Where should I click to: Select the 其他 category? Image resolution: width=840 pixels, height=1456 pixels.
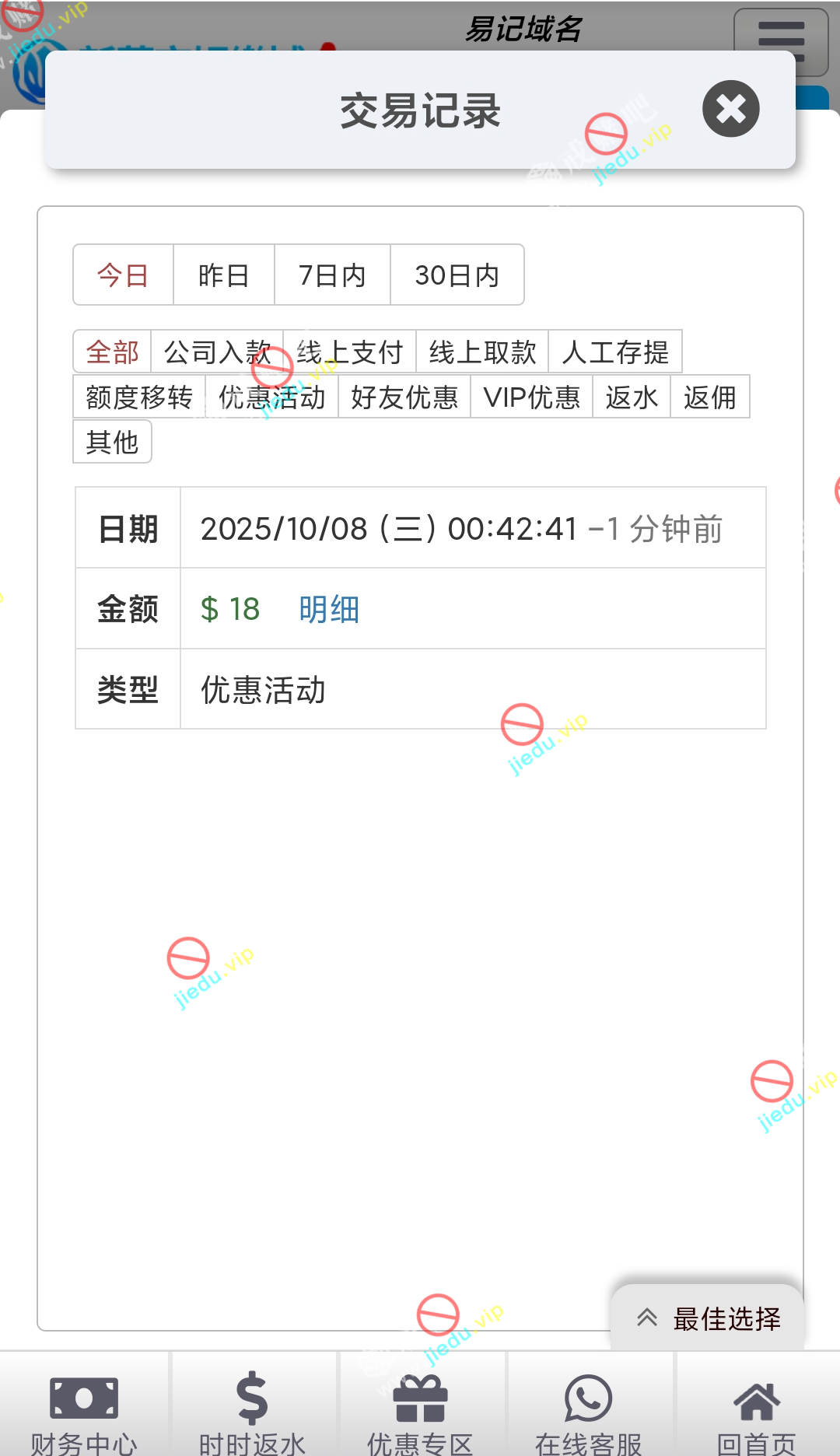[x=112, y=443]
